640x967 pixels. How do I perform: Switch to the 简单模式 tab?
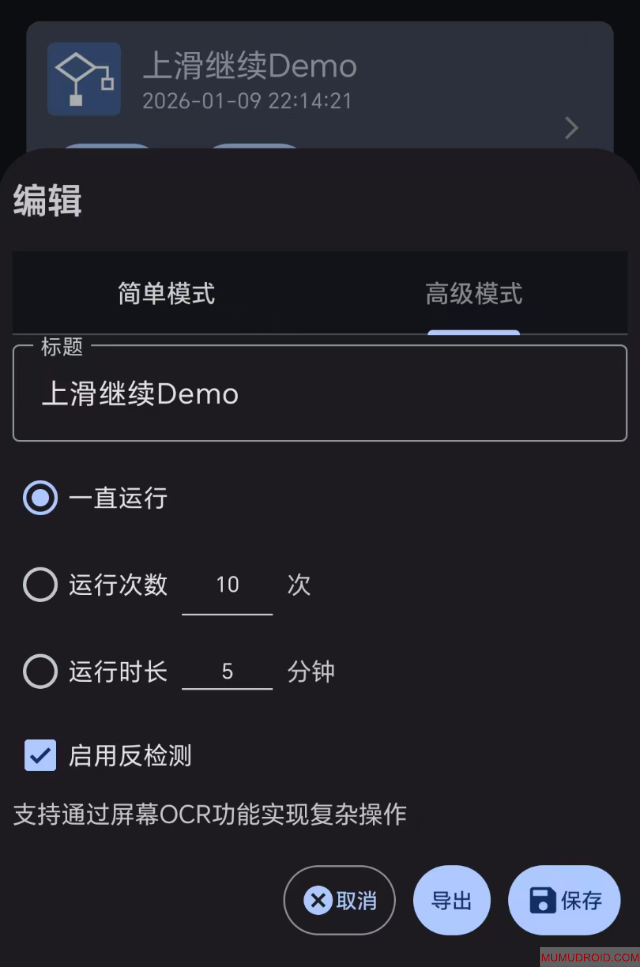[166, 294]
